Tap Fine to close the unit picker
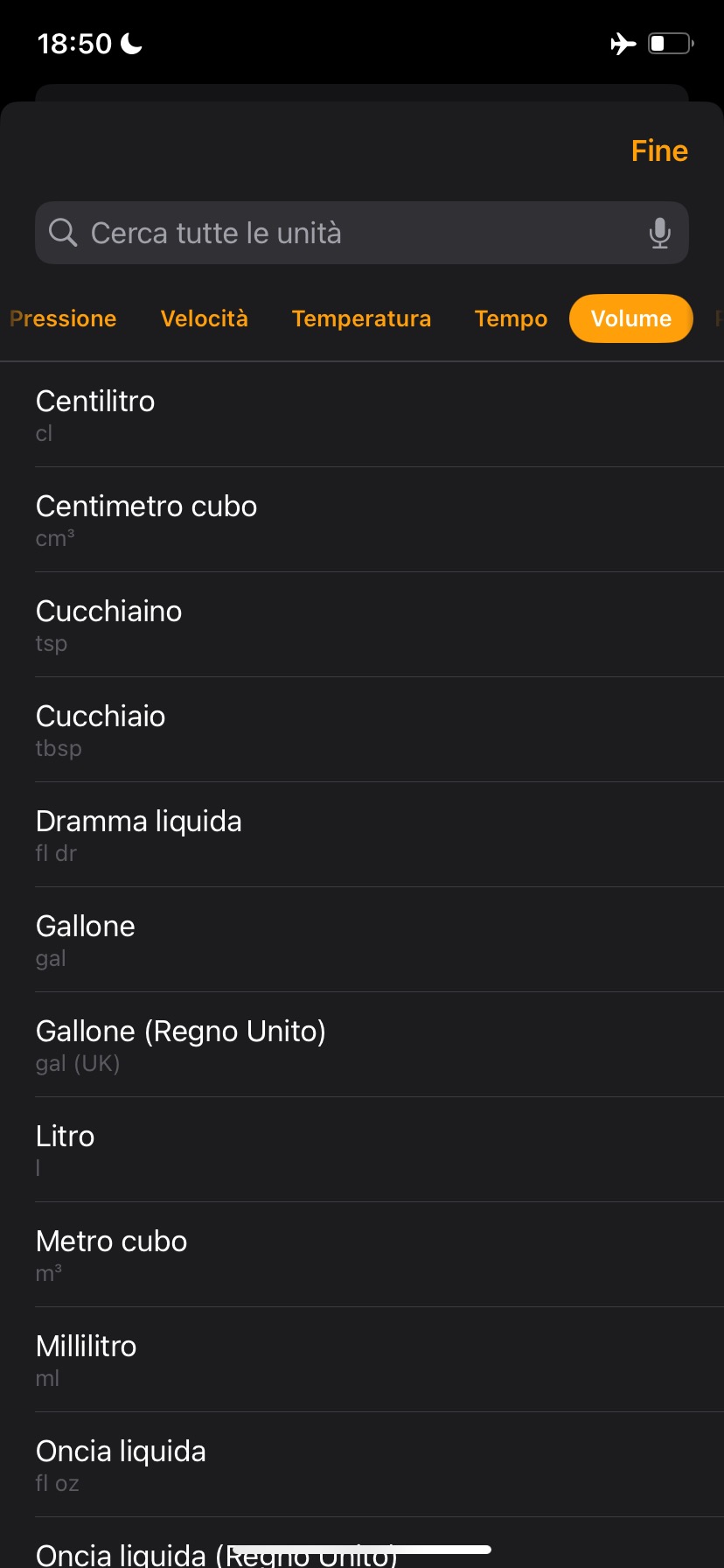This screenshot has width=724, height=1568. (659, 150)
